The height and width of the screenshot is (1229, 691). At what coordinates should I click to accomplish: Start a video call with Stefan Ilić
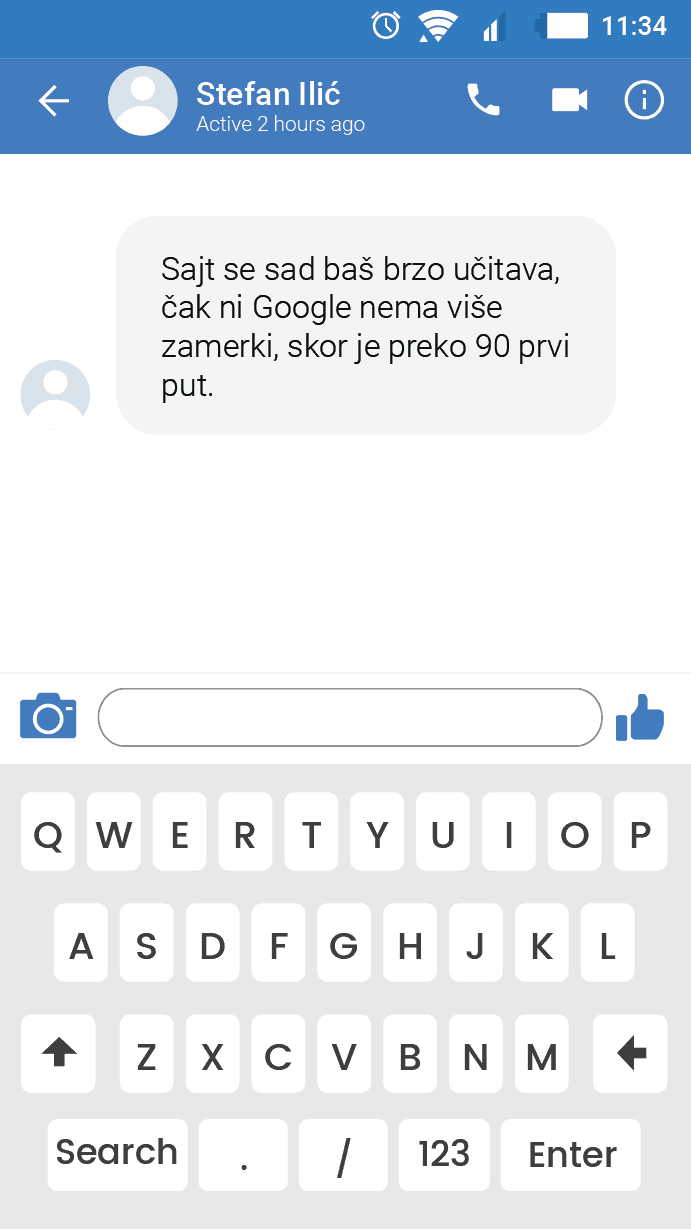pyautogui.click(x=569, y=100)
